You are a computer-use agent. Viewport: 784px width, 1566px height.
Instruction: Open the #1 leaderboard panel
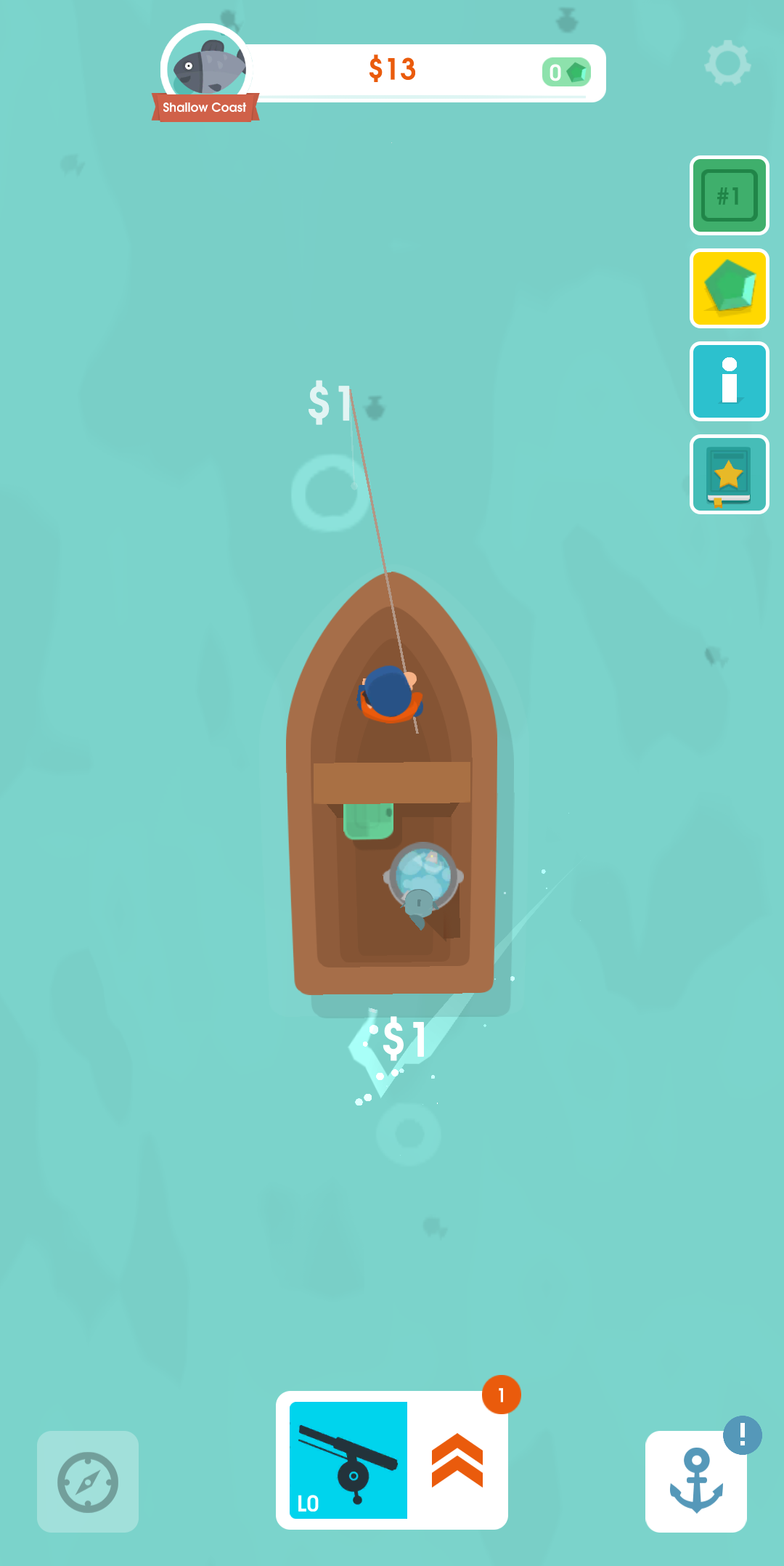(x=729, y=196)
